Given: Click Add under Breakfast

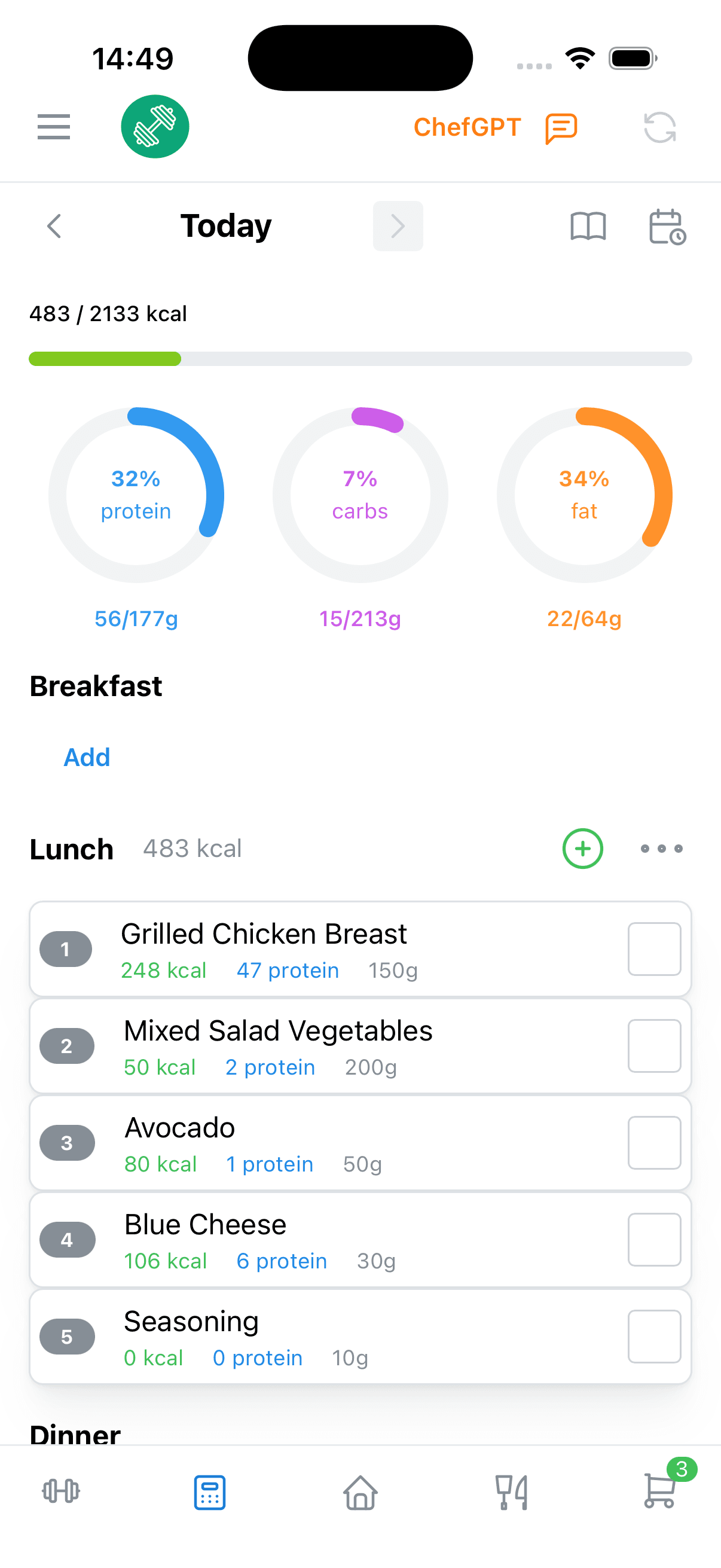Looking at the screenshot, I should point(87,756).
